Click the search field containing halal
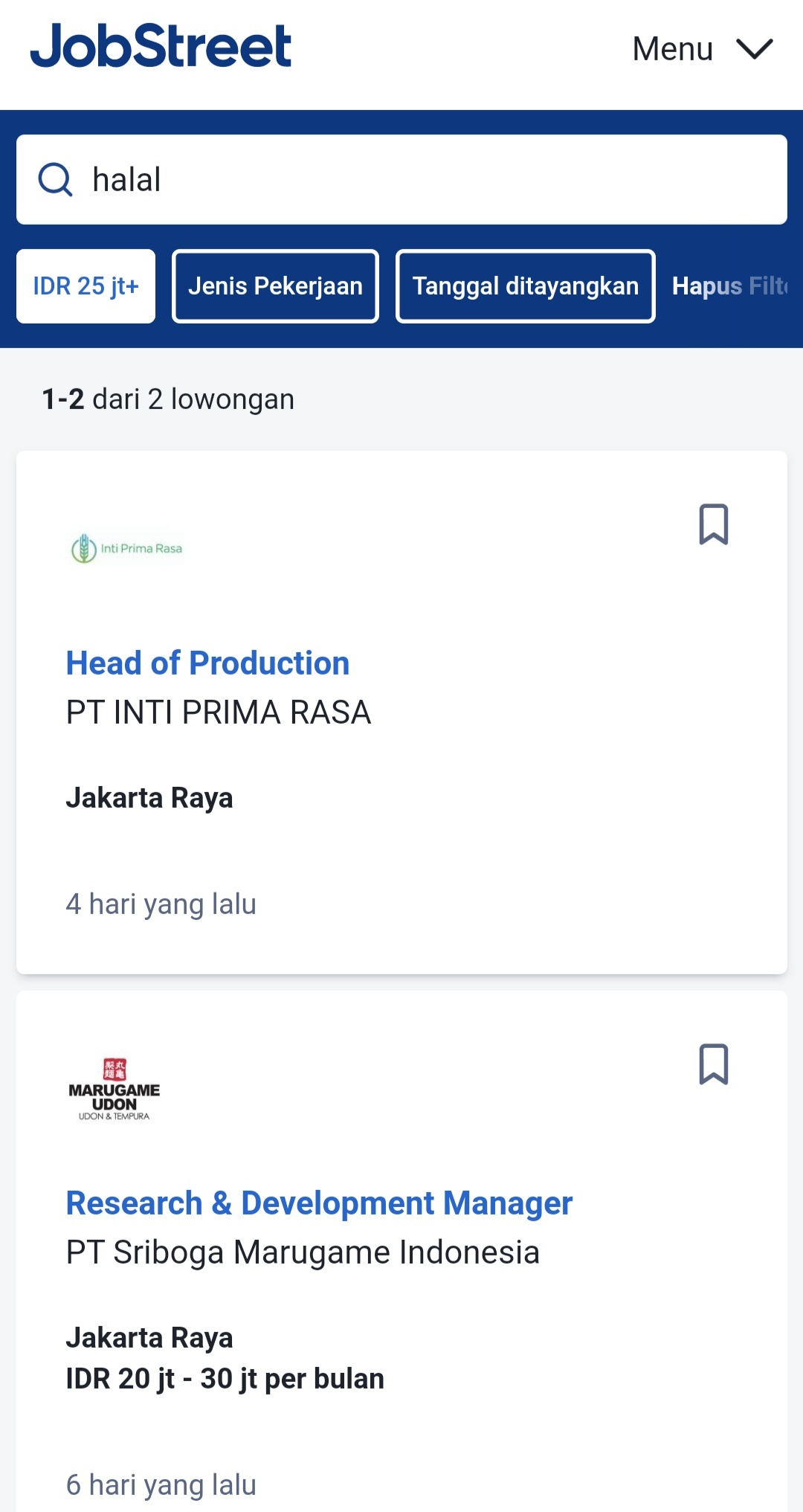803x1512 pixels. (401, 178)
